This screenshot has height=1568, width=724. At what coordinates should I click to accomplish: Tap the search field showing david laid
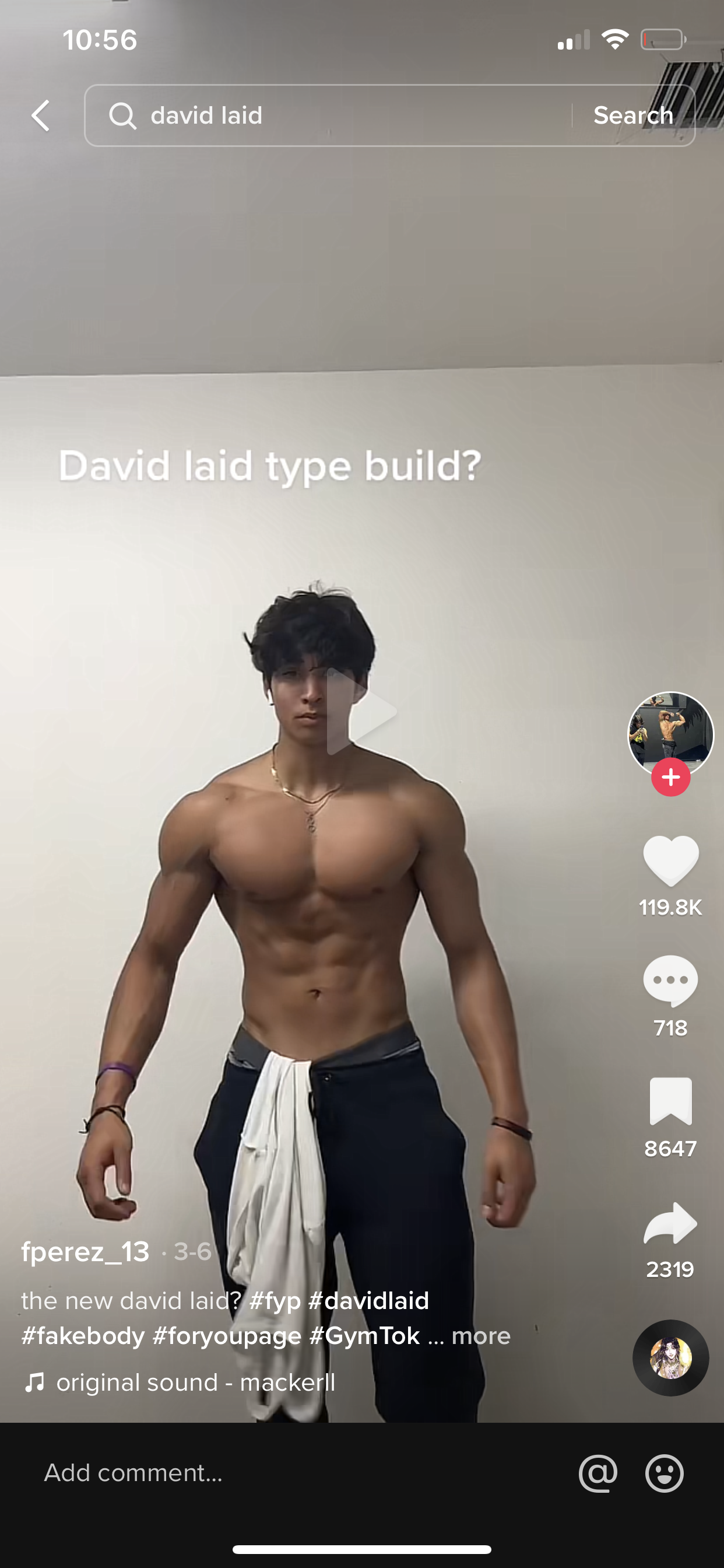tap(329, 116)
